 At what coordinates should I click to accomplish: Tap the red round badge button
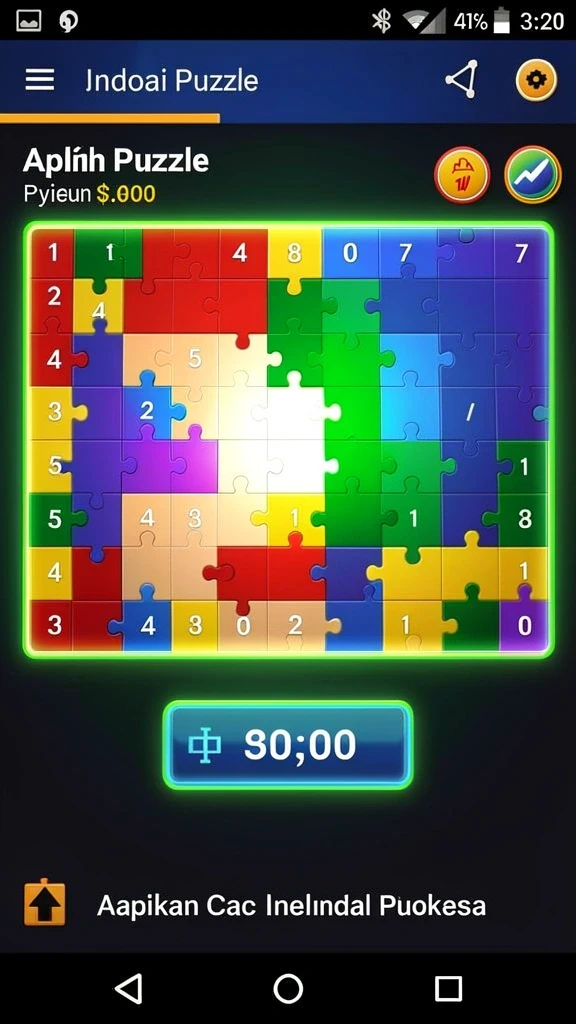point(462,174)
